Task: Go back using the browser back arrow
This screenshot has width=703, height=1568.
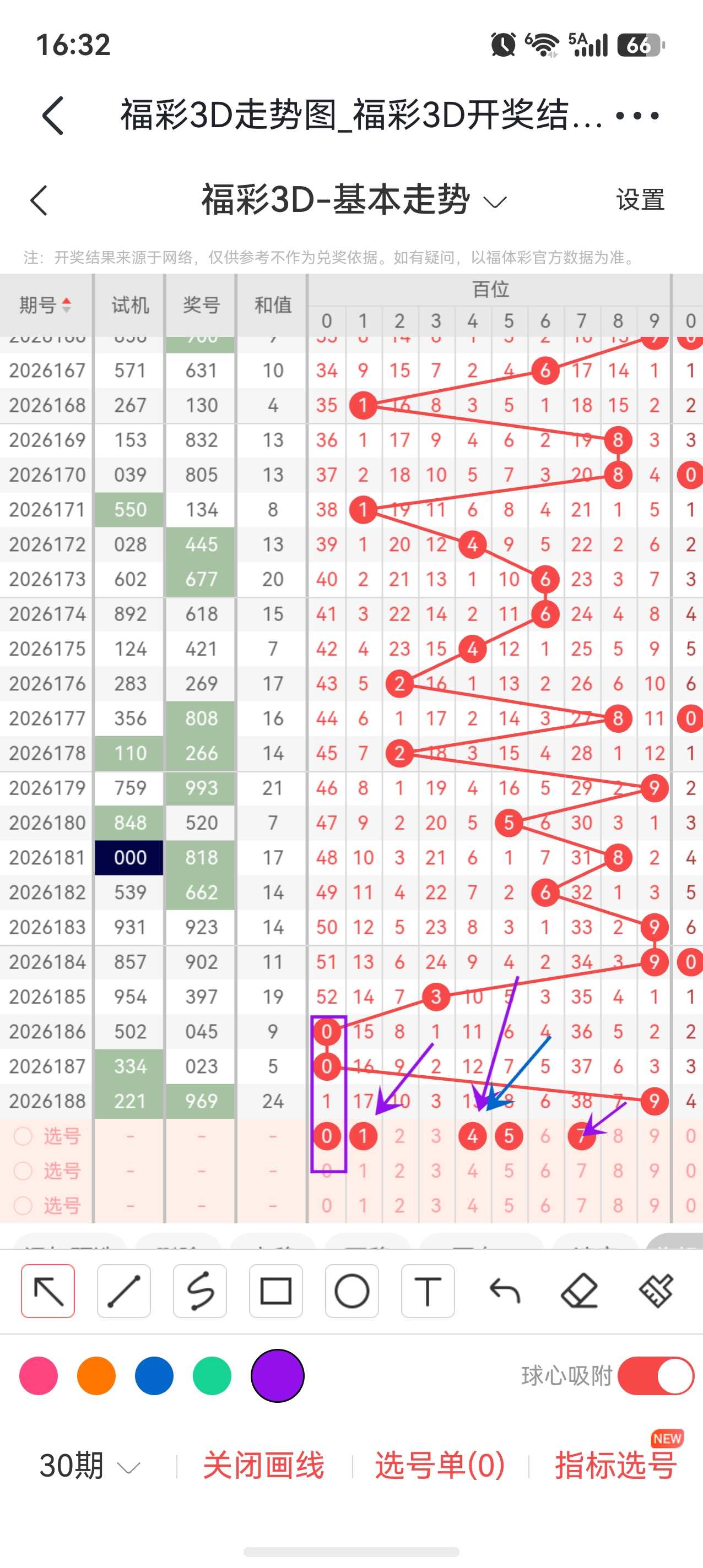Action: click(x=53, y=115)
